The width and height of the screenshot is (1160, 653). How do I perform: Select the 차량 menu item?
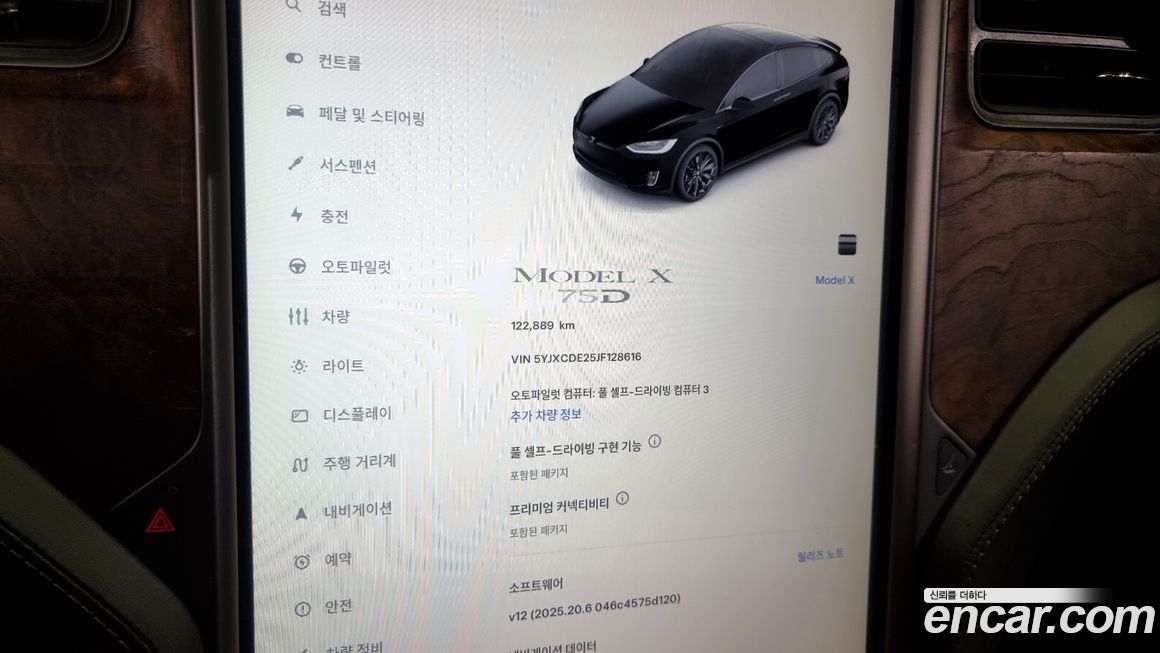pos(335,317)
